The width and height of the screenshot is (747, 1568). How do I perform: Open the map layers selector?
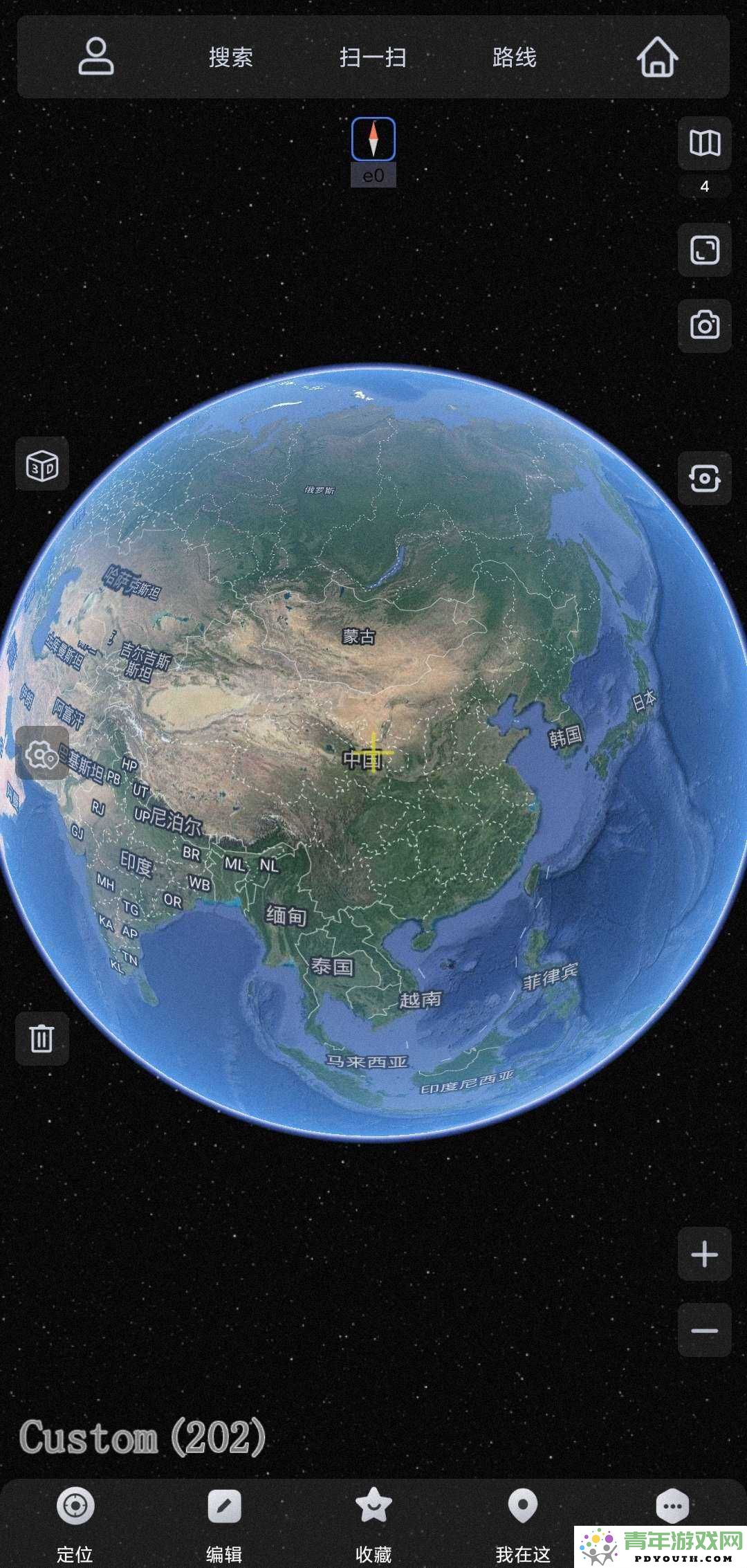[705, 143]
